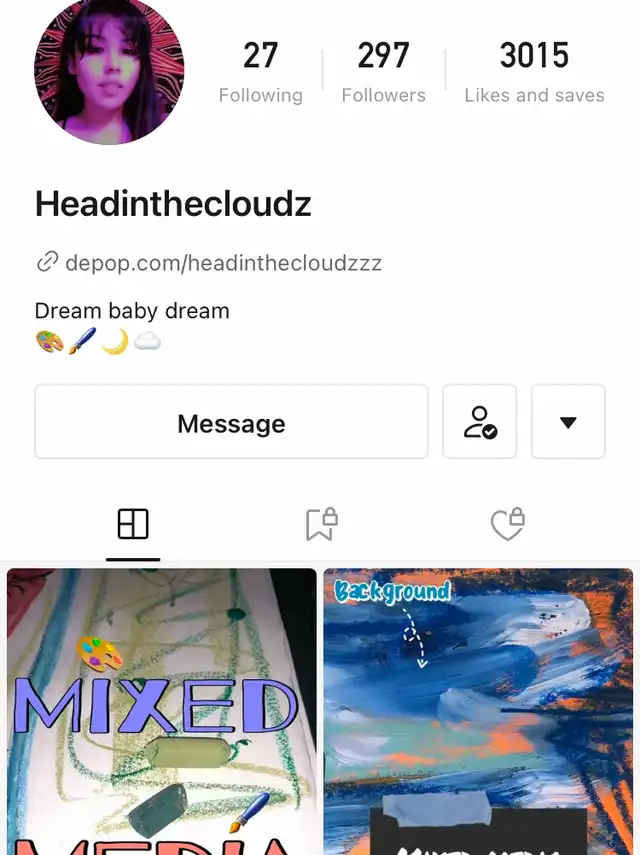Image resolution: width=640 pixels, height=855 pixels.
Task: Switch to the locked liked posts tab
Action: pos(507,524)
